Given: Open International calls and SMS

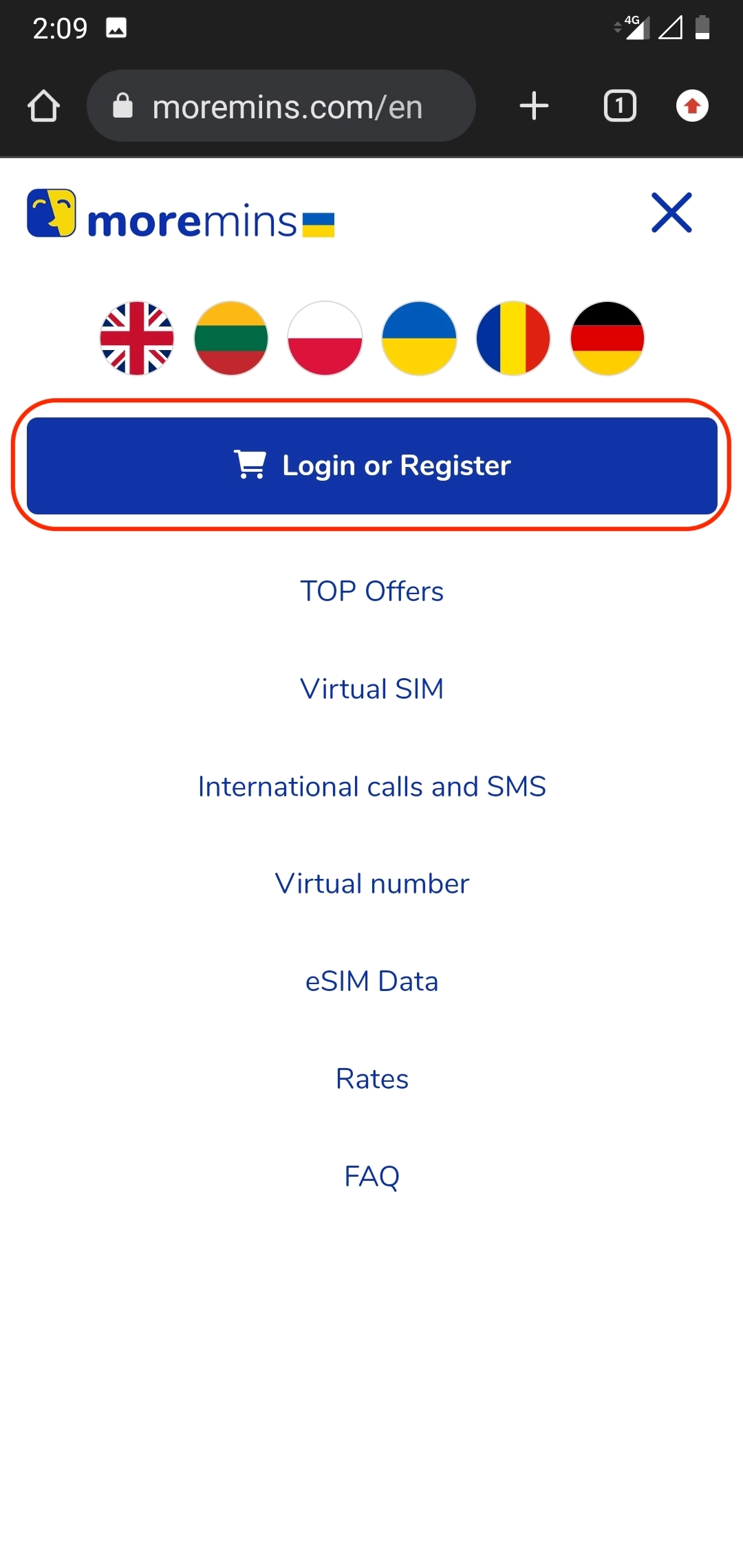Looking at the screenshot, I should 371,787.
